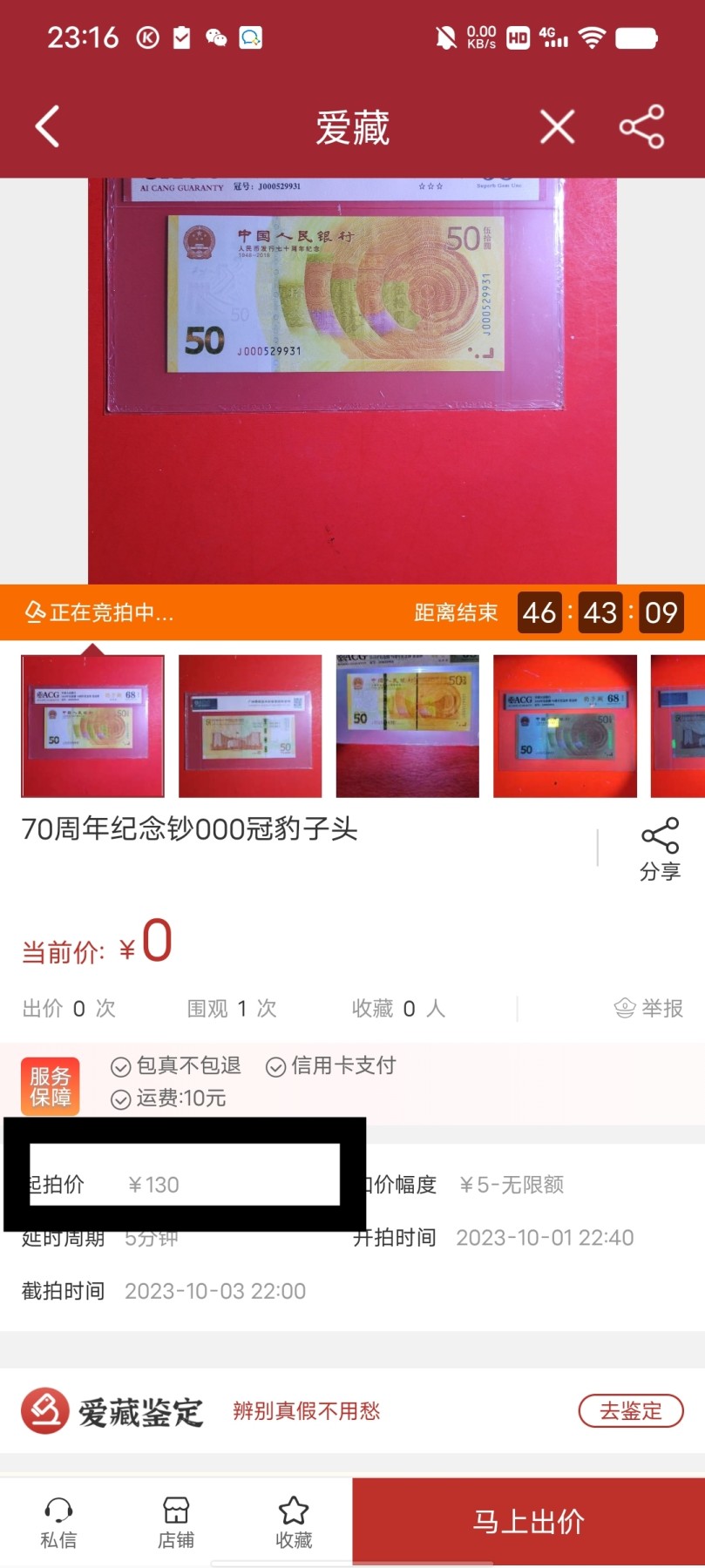Select the first thumbnail of the graded note

pos(92,726)
